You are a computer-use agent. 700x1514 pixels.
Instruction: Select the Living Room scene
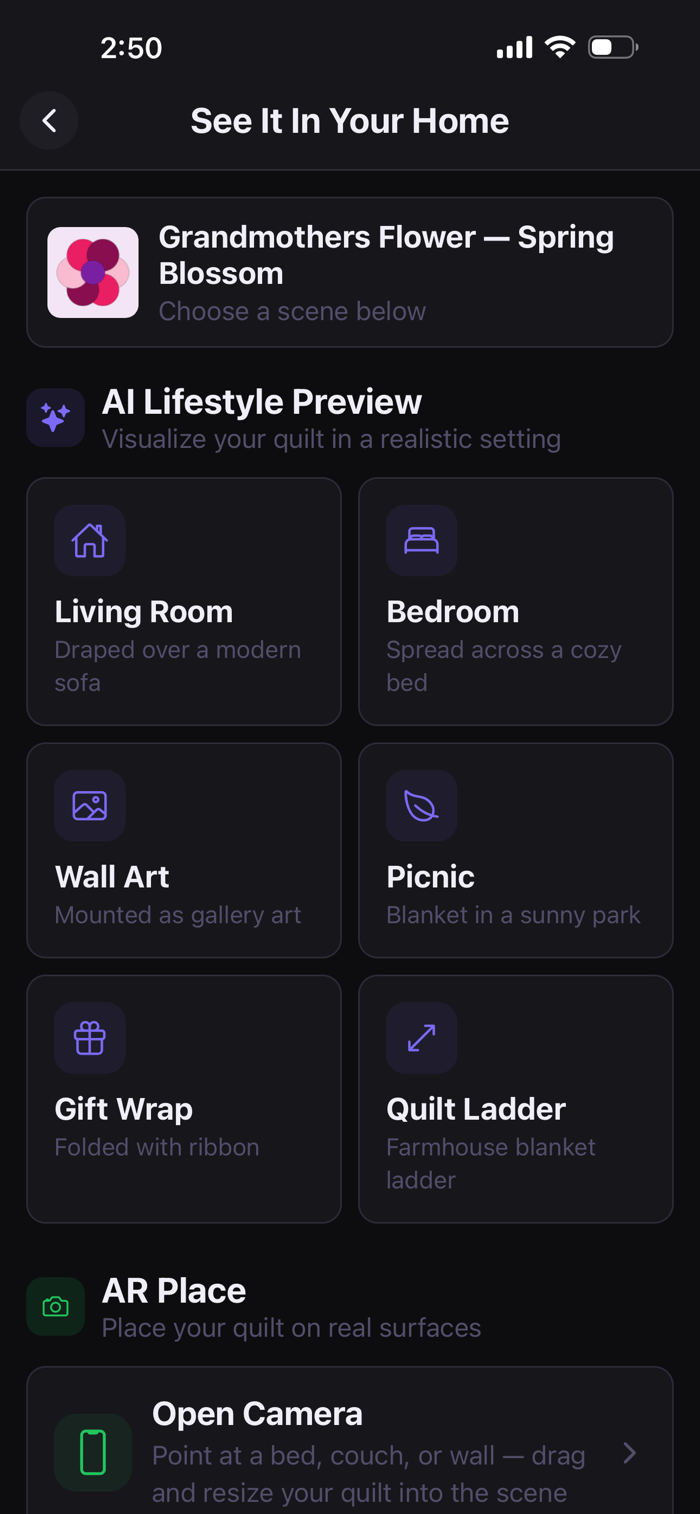[x=184, y=601]
